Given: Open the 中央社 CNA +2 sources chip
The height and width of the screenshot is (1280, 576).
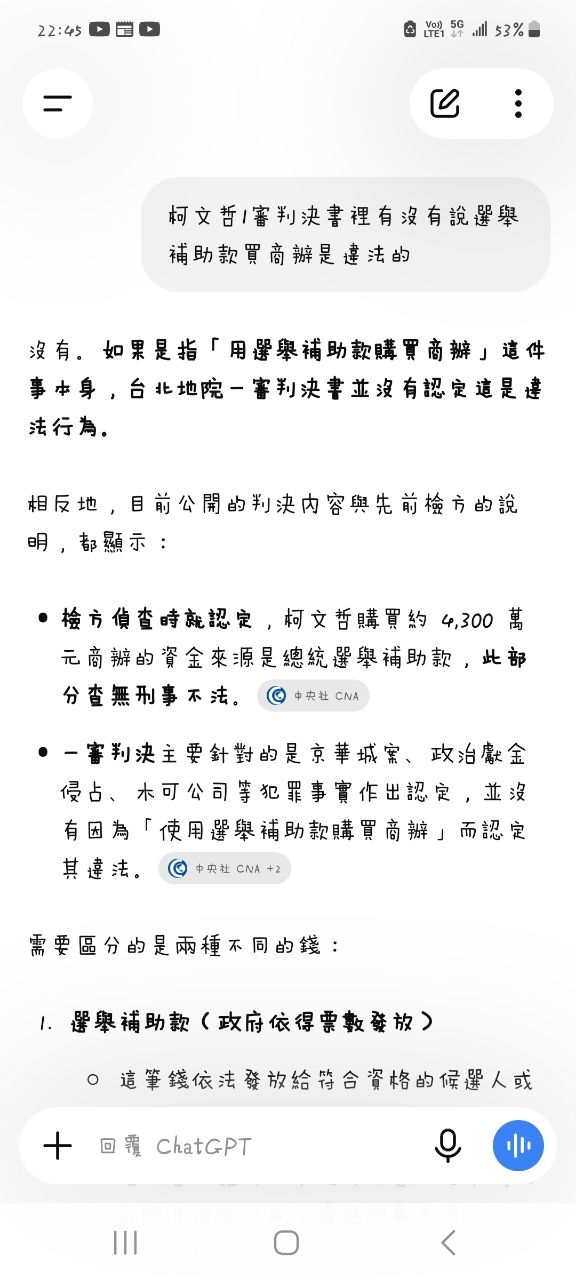Looking at the screenshot, I should click(x=224, y=868).
